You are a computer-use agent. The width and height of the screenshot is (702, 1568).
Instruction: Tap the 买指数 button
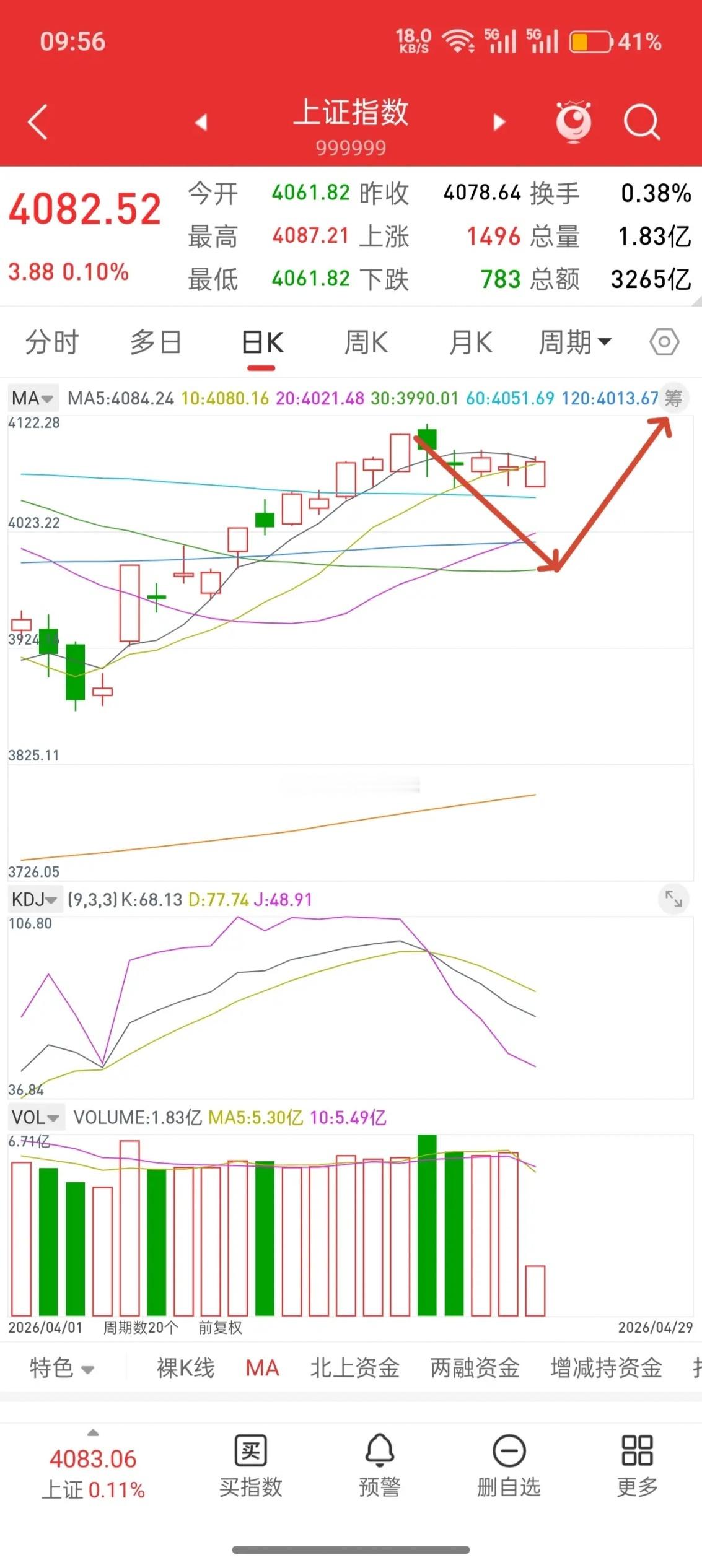251,1466
